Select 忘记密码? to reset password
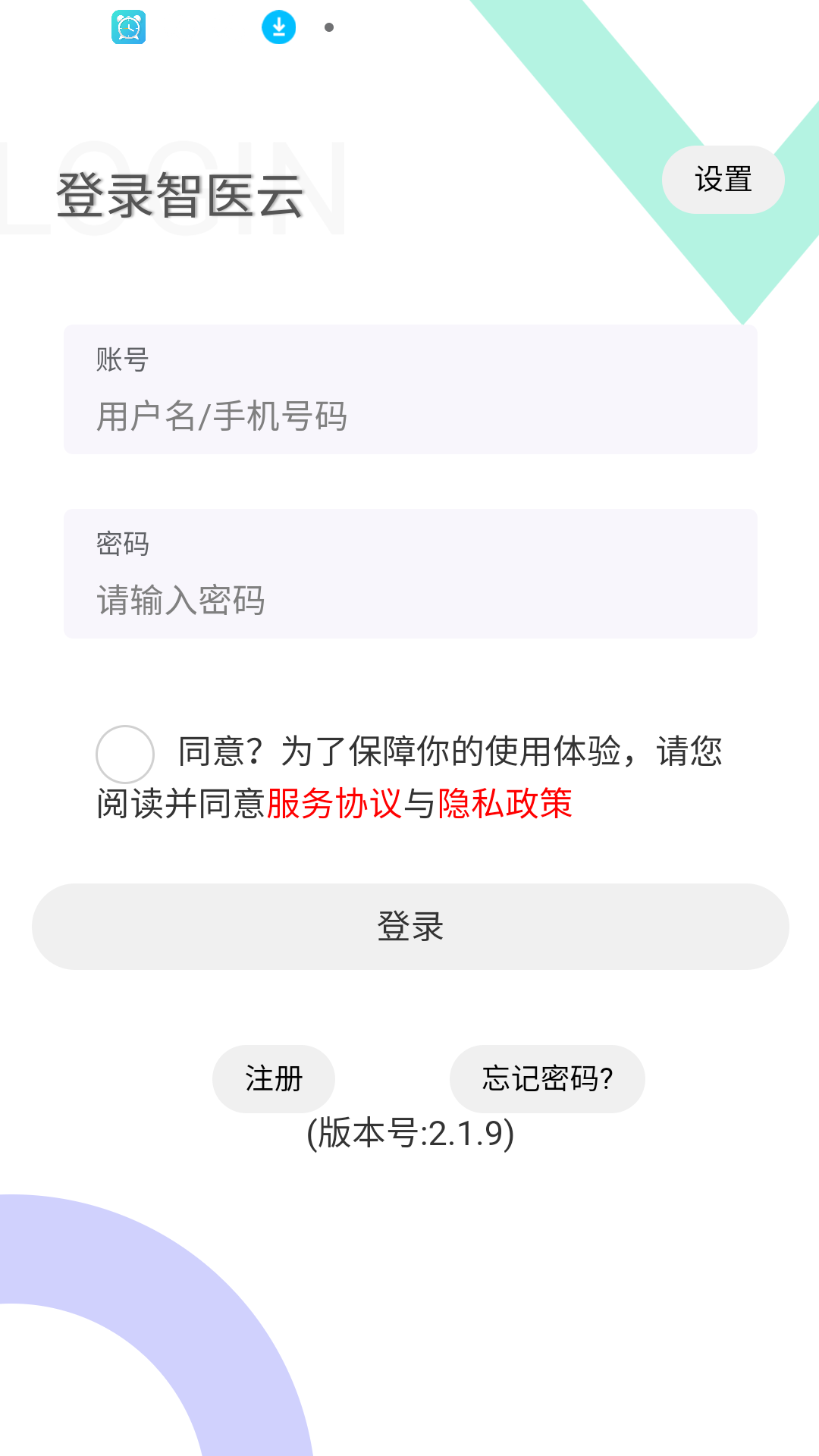Screen dimensions: 819x1456 [547, 1078]
